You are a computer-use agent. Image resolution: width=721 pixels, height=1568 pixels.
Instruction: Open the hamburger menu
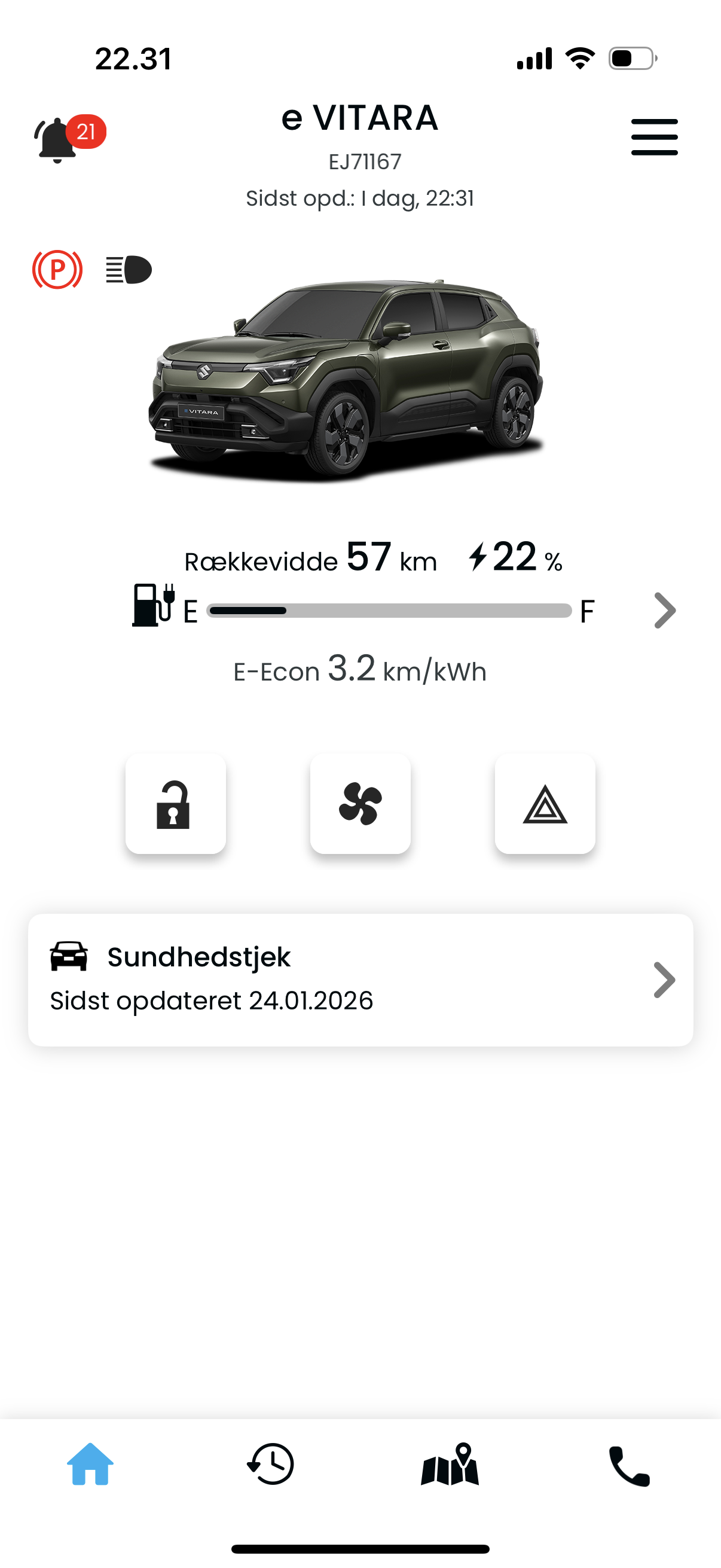point(654,137)
